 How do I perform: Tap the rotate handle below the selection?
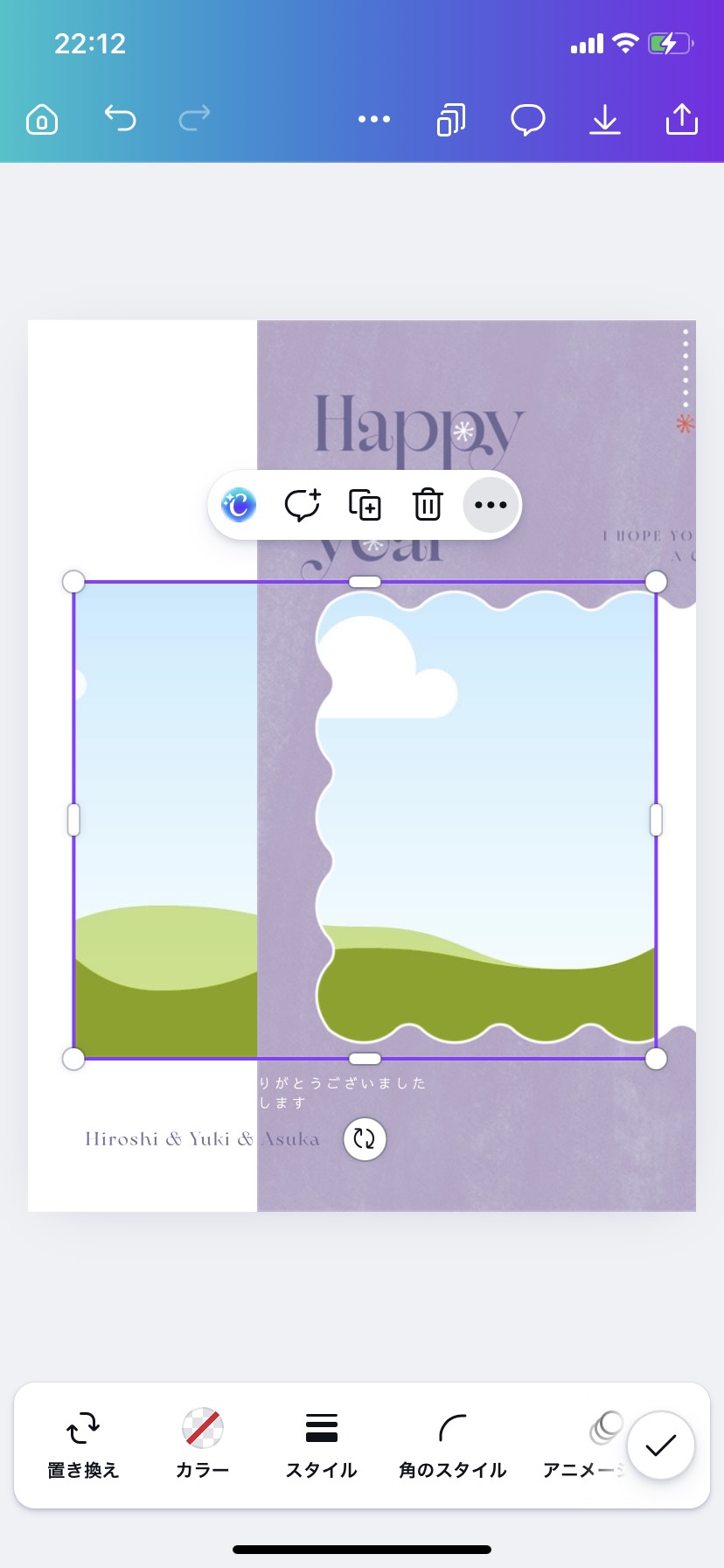coord(365,1138)
